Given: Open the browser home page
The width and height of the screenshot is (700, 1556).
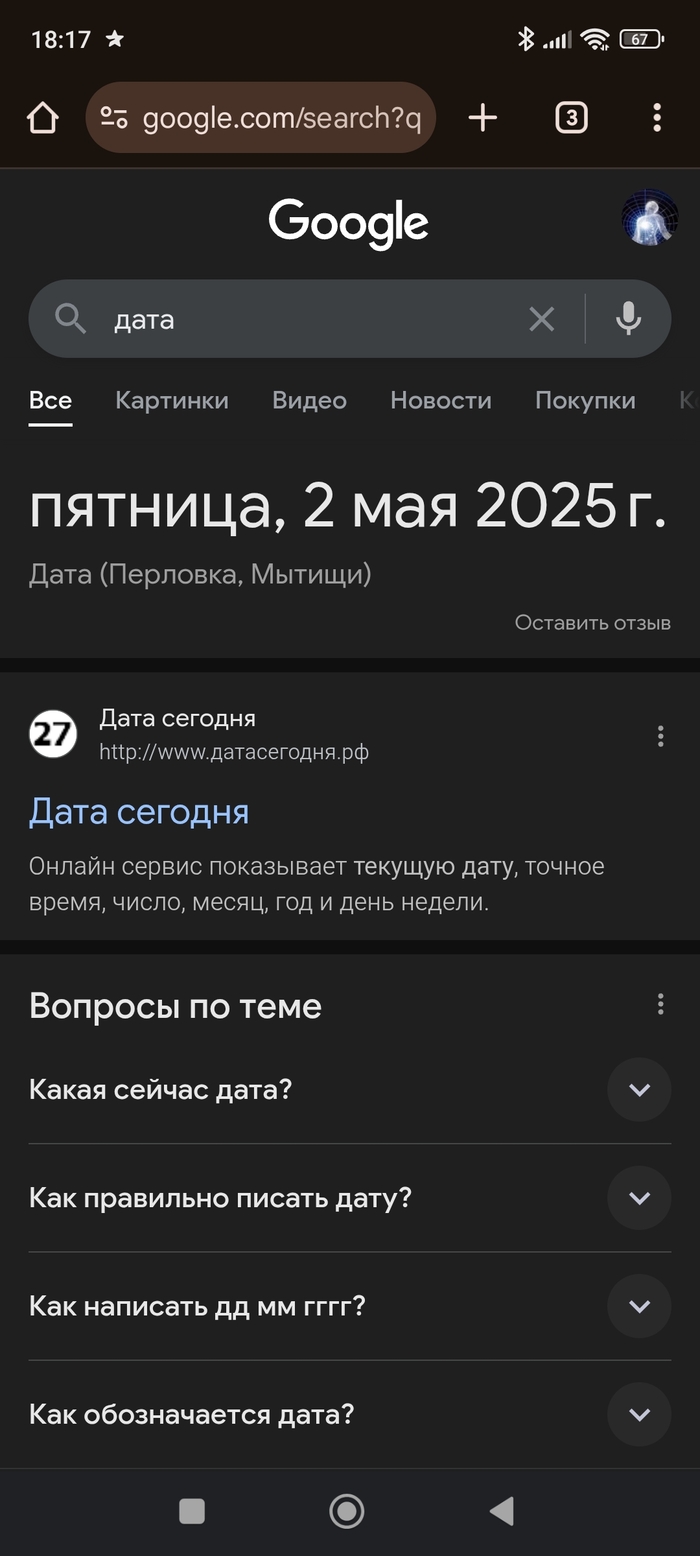Looking at the screenshot, I should pyautogui.click(x=43, y=118).
